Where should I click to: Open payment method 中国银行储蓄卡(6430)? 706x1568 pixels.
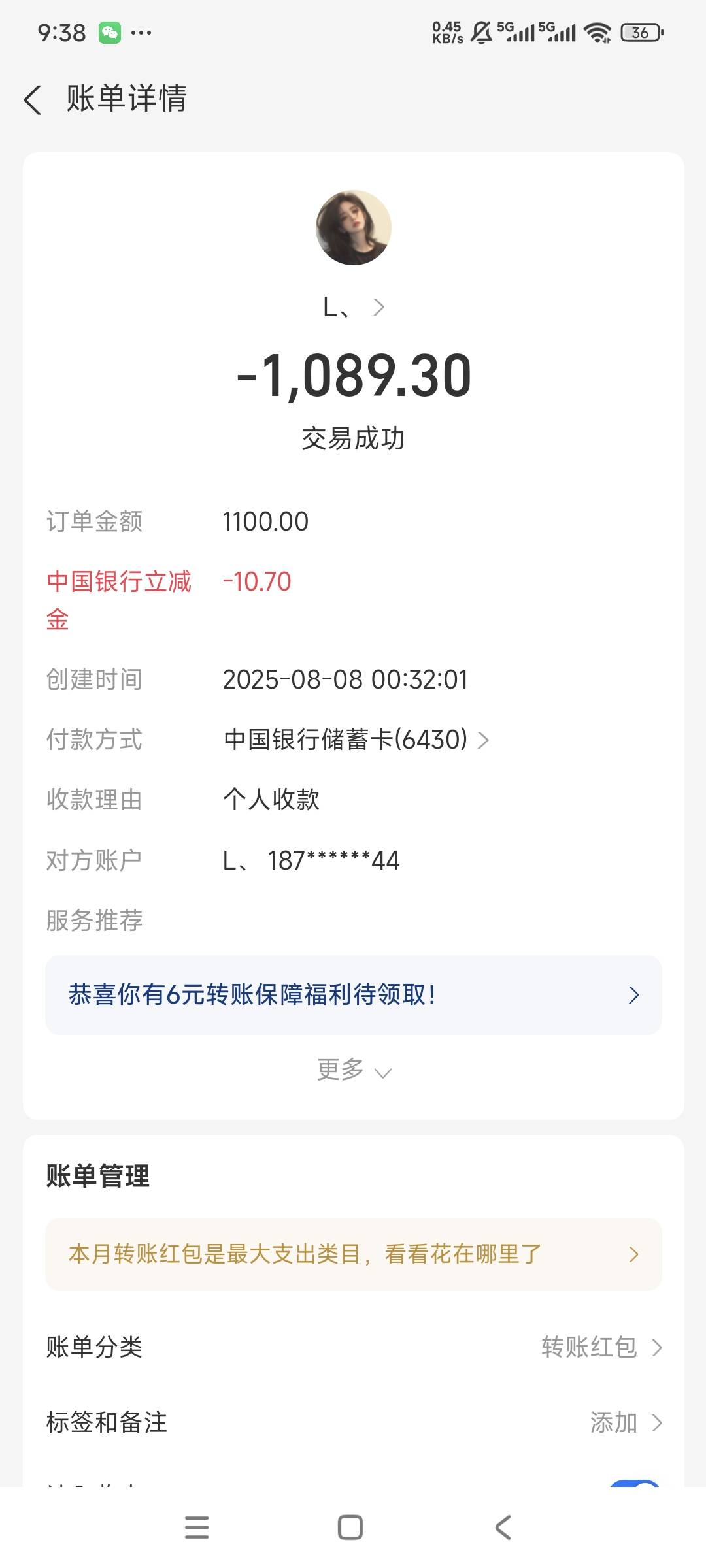point(356,740)
